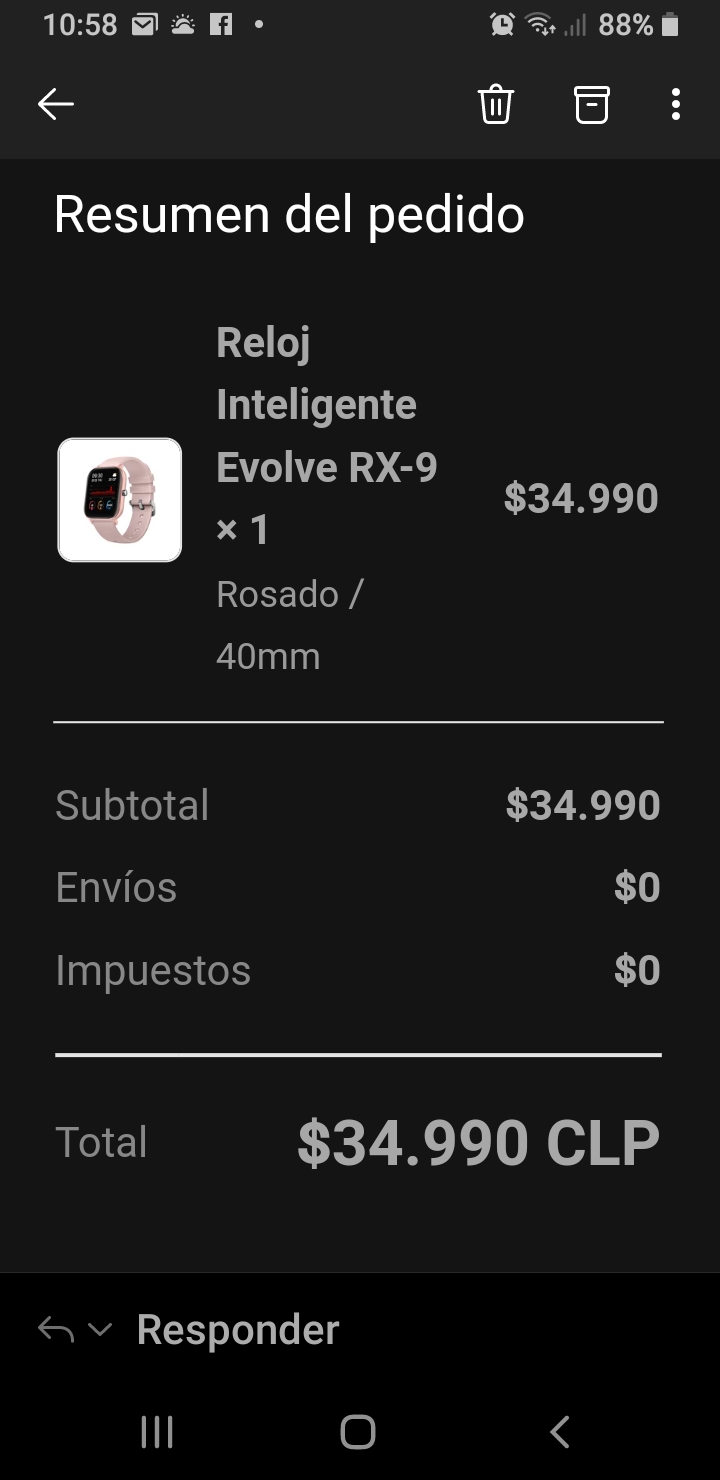Image resolution: width=720 pixels, height=1480 pixels.
Task: Archive the order summary email
Action: coord(591,103)
